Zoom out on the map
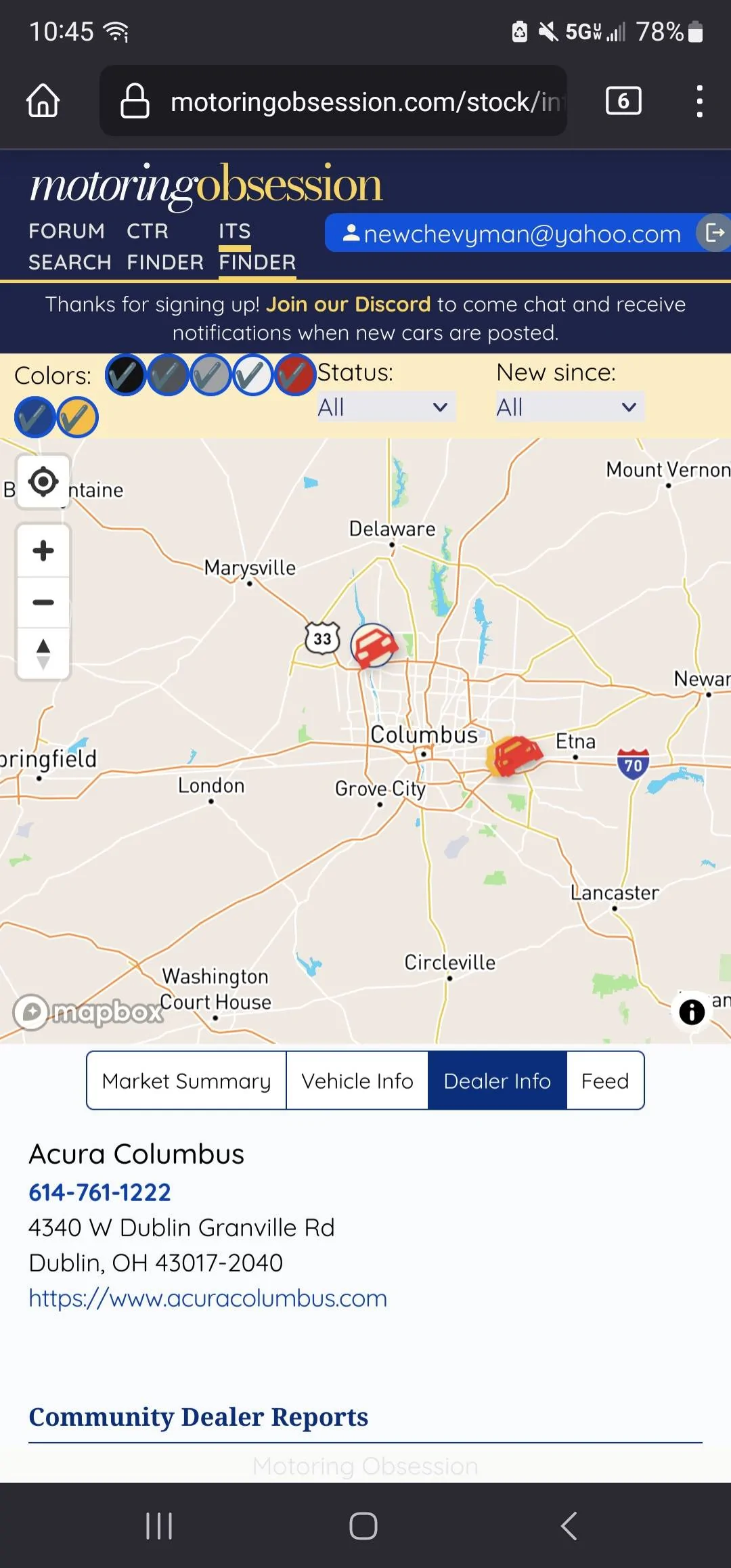The height and width of the screenshot is (1568, 731). point(43,602)
